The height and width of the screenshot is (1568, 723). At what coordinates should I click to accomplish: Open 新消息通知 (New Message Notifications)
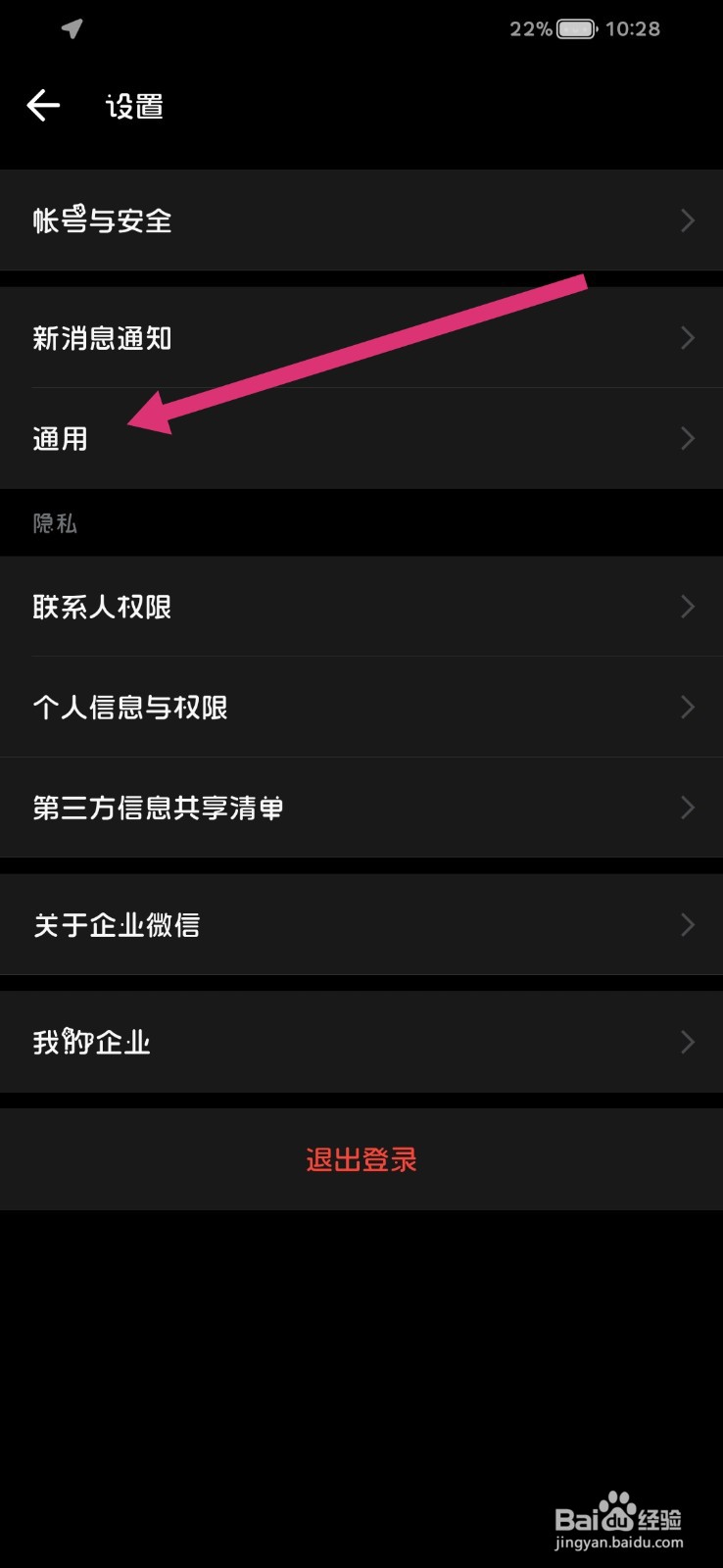tap(103, 338)
